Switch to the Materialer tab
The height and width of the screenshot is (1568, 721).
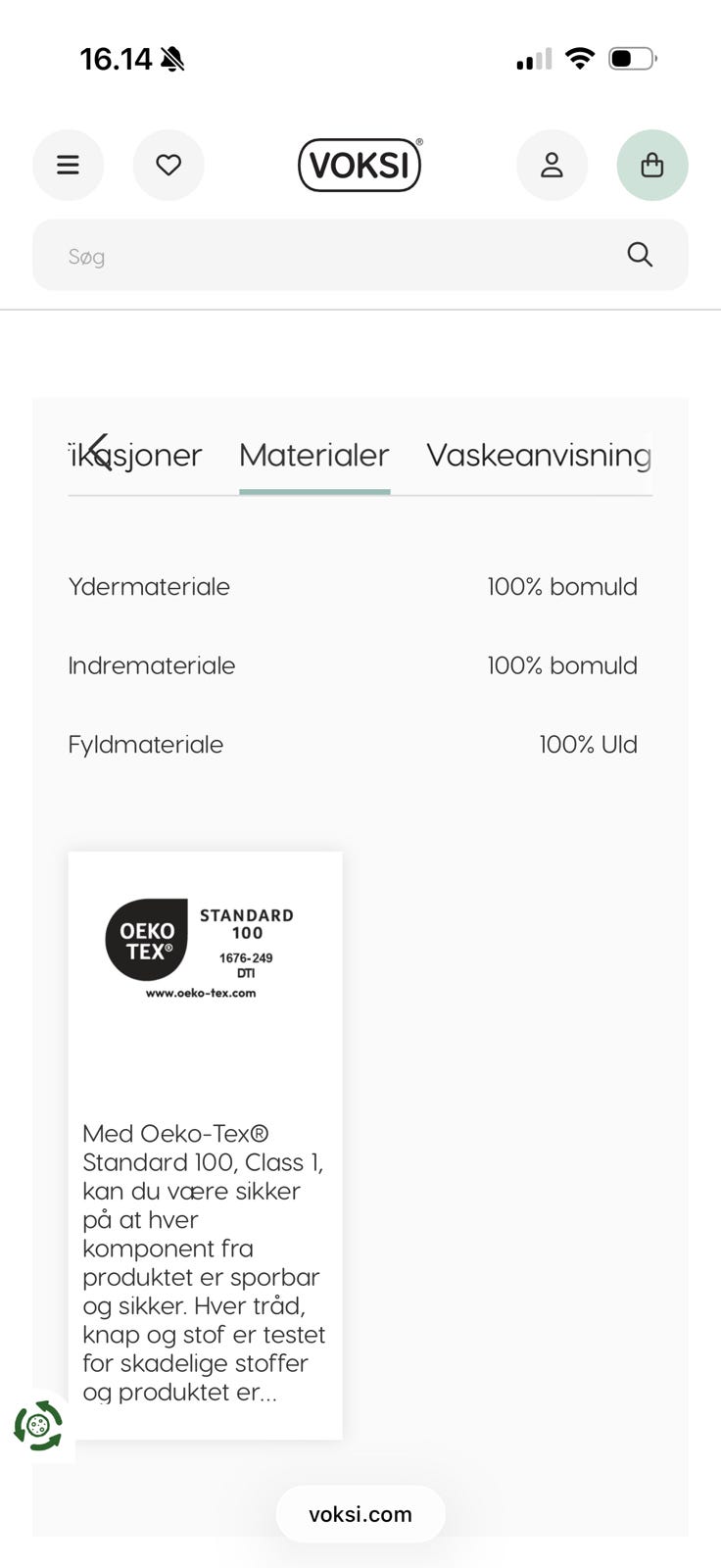pyautogui.click(x=313, y=455)
